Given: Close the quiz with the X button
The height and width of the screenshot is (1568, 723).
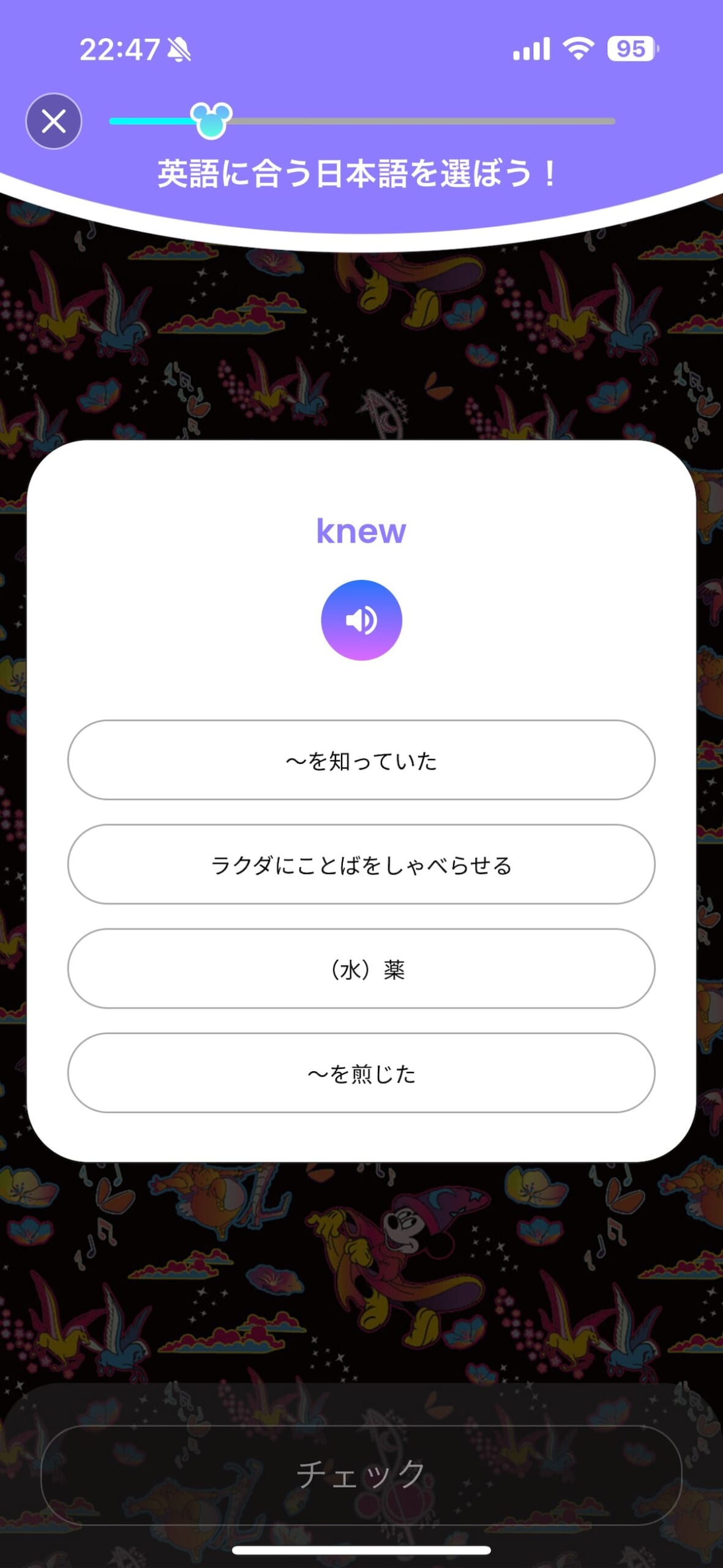Looking at the screenshot, I should [54, 121].
